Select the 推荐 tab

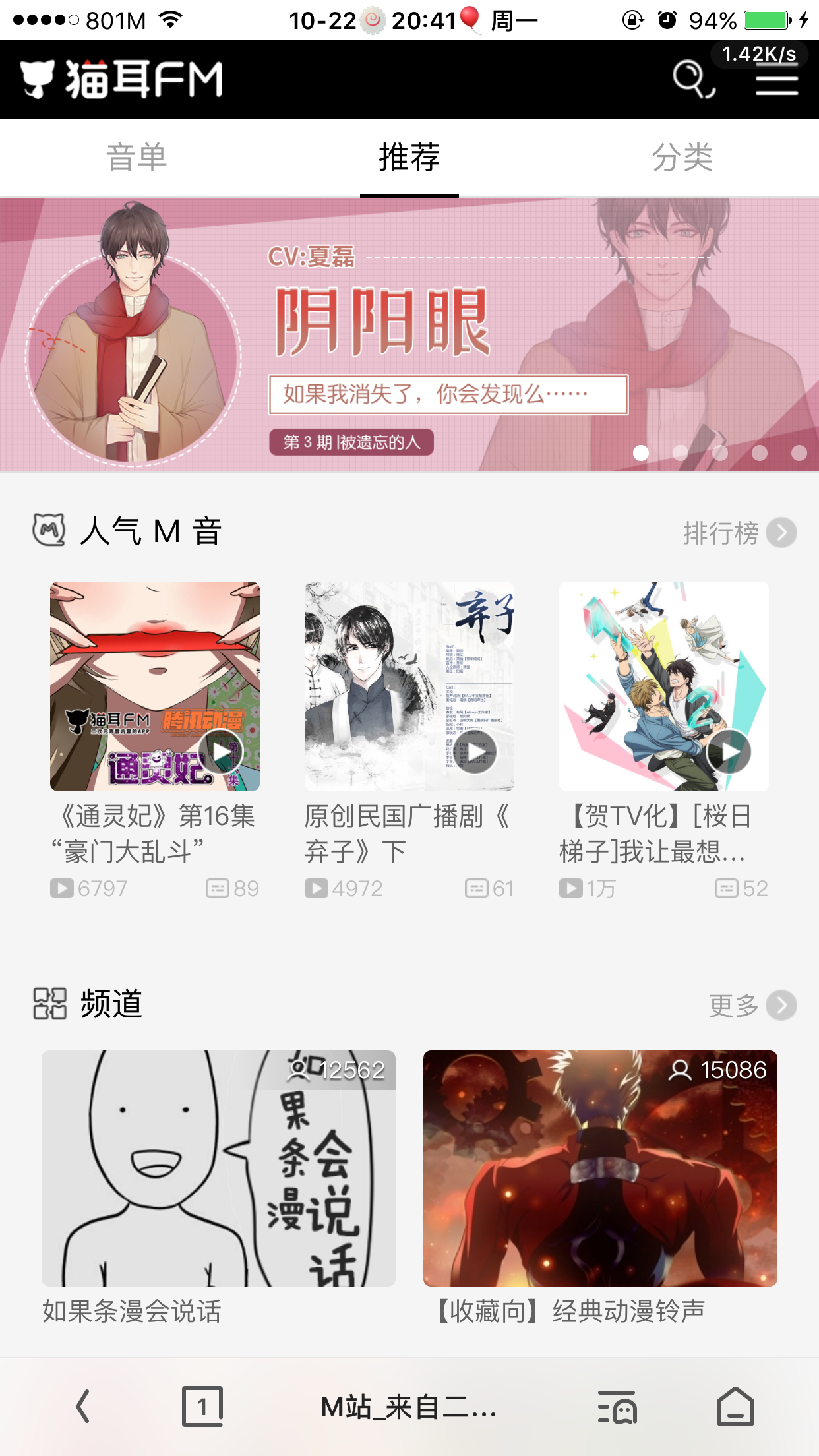409,158
